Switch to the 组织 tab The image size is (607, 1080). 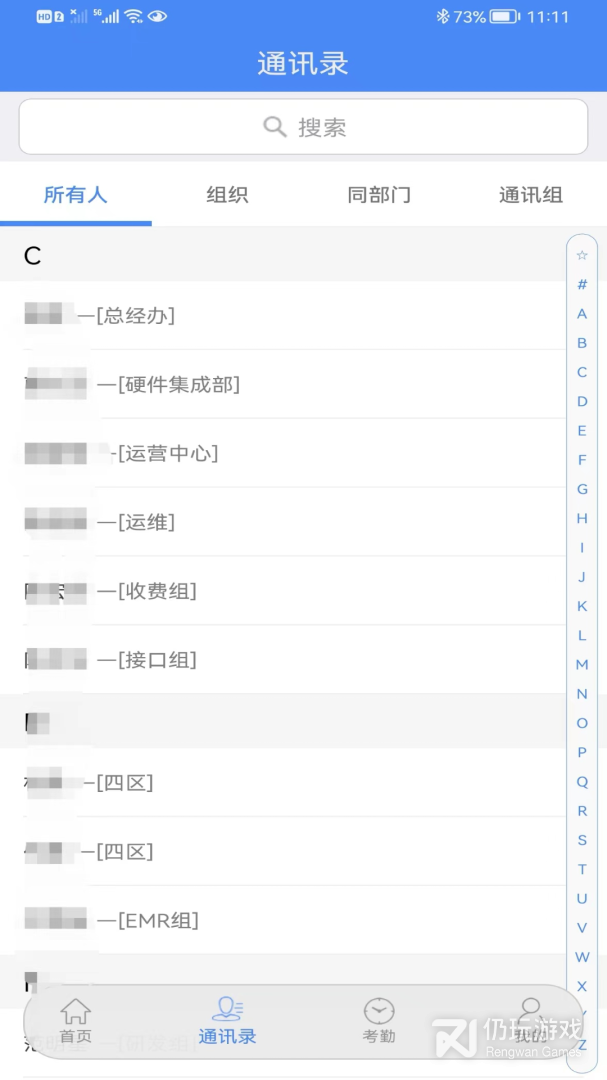pos(227,195)
